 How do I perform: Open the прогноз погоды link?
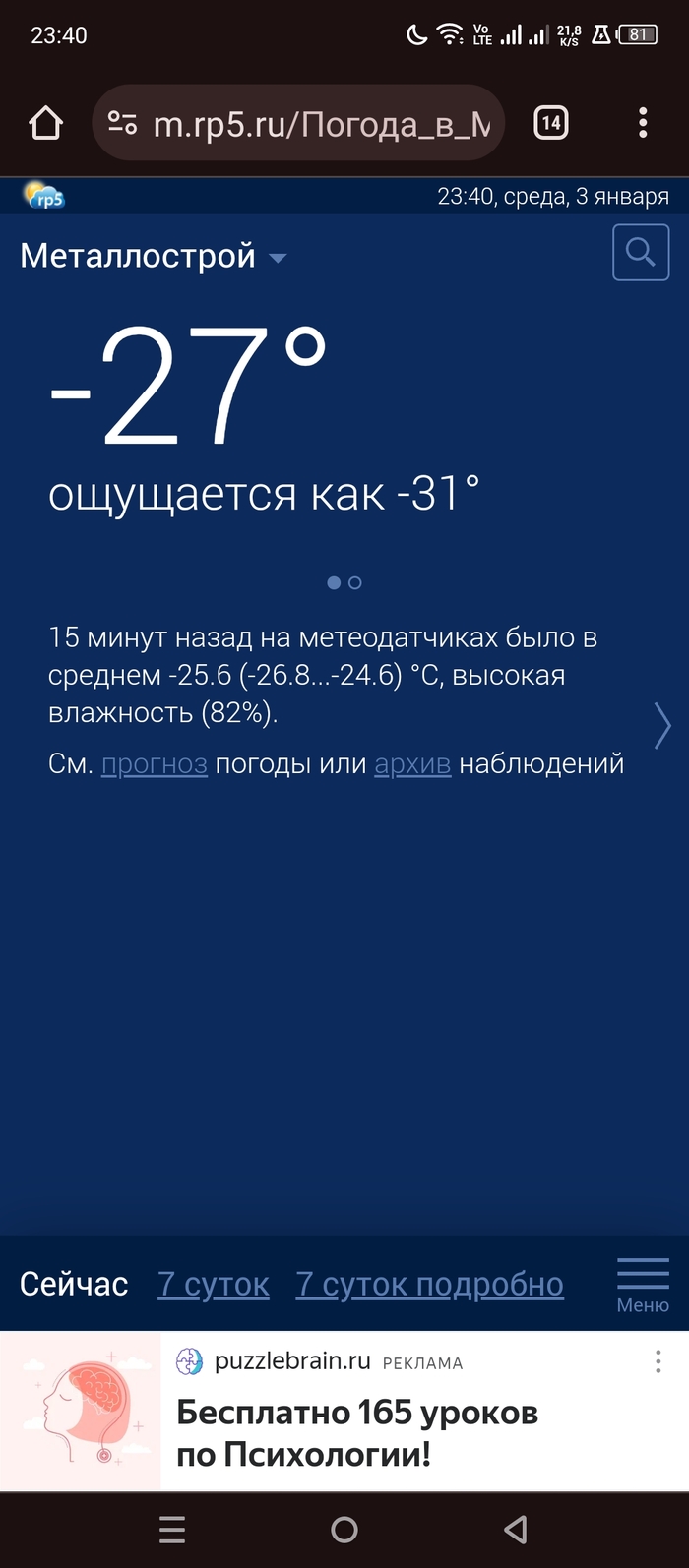155,764
